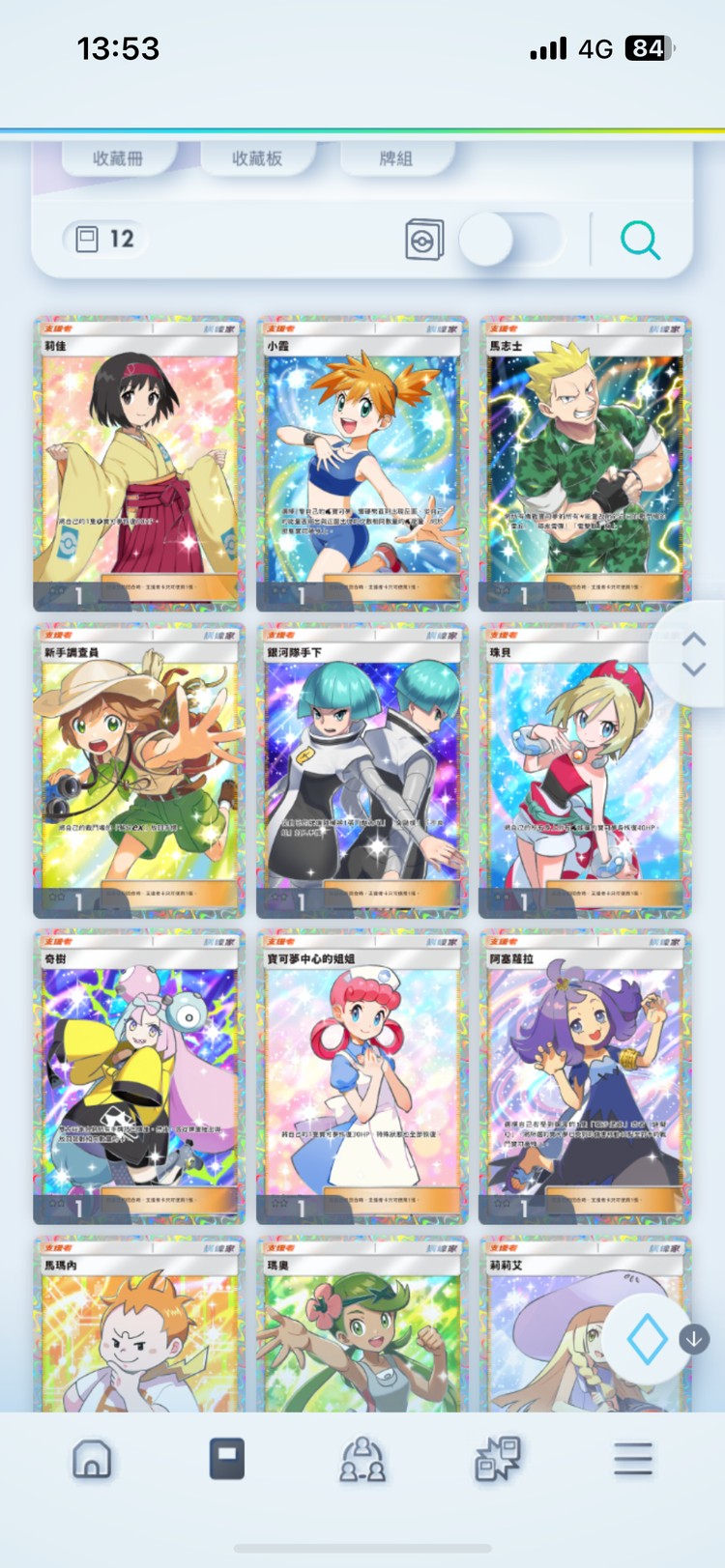Image resolution: width=725 pixels, height=1568 pixels.
Task: Open the social friends tab
Action: tap(362, 1459)
